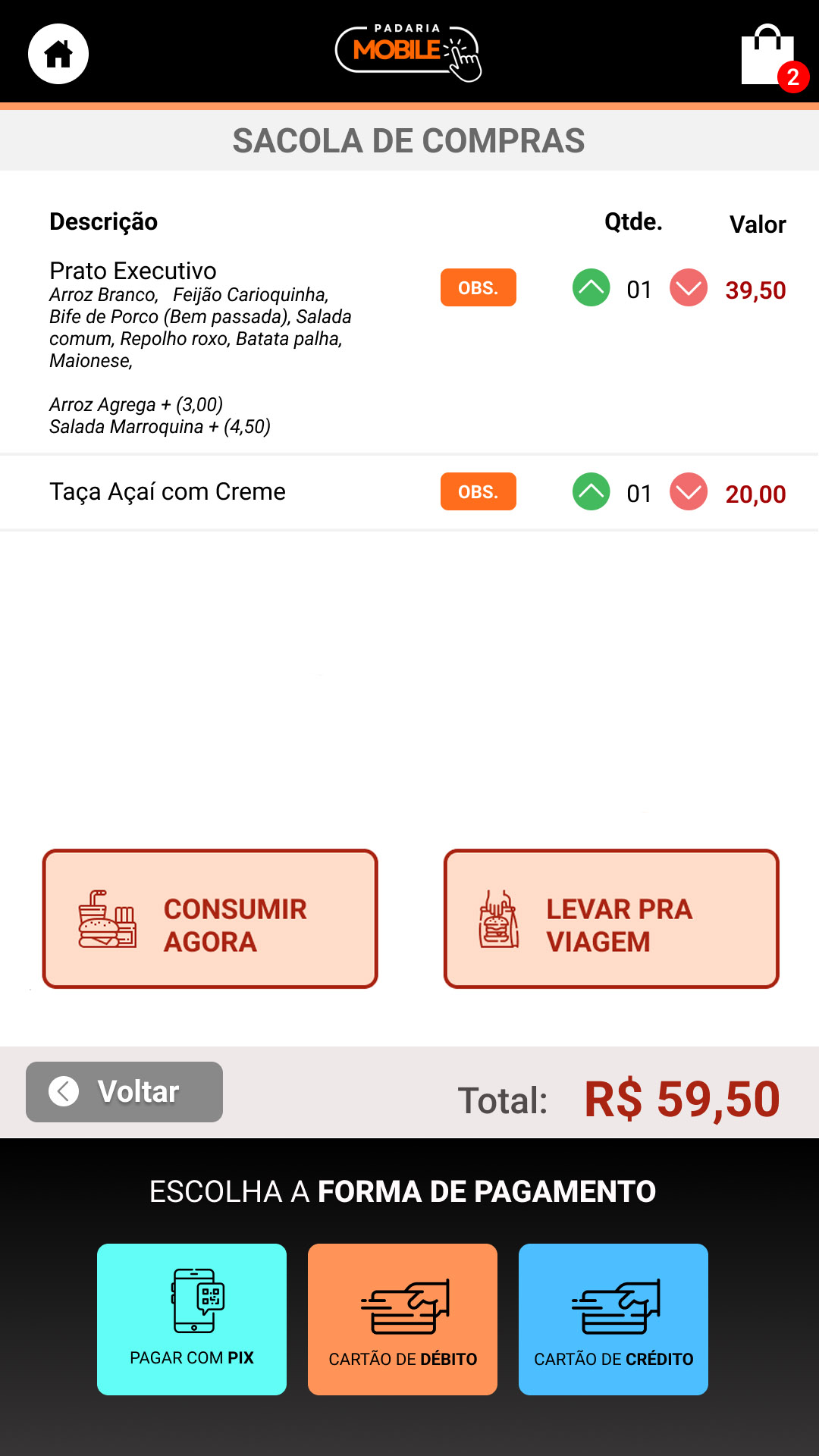Increase Prato Executivo quantity

[591, 288]
